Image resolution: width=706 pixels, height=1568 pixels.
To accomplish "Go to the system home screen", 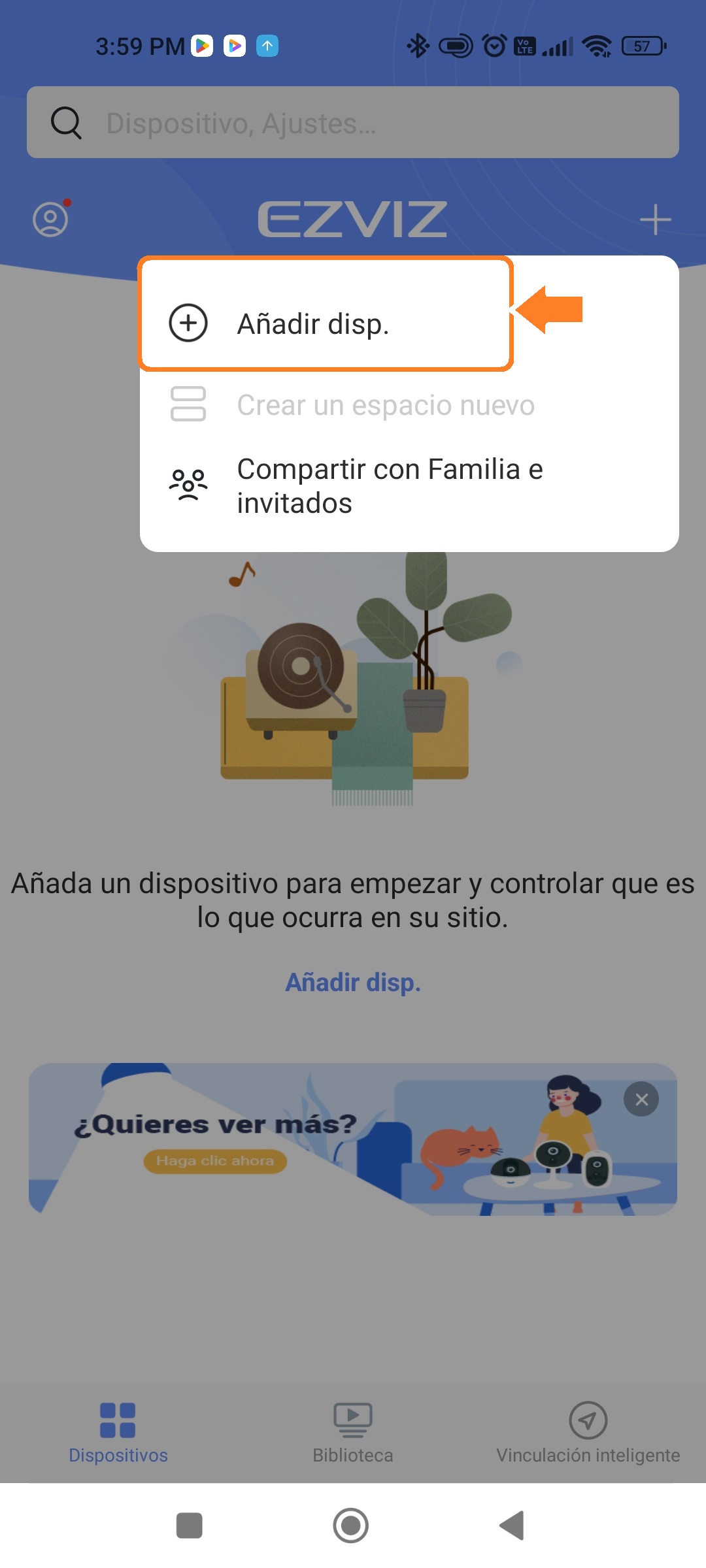I will coord(351,1526).
